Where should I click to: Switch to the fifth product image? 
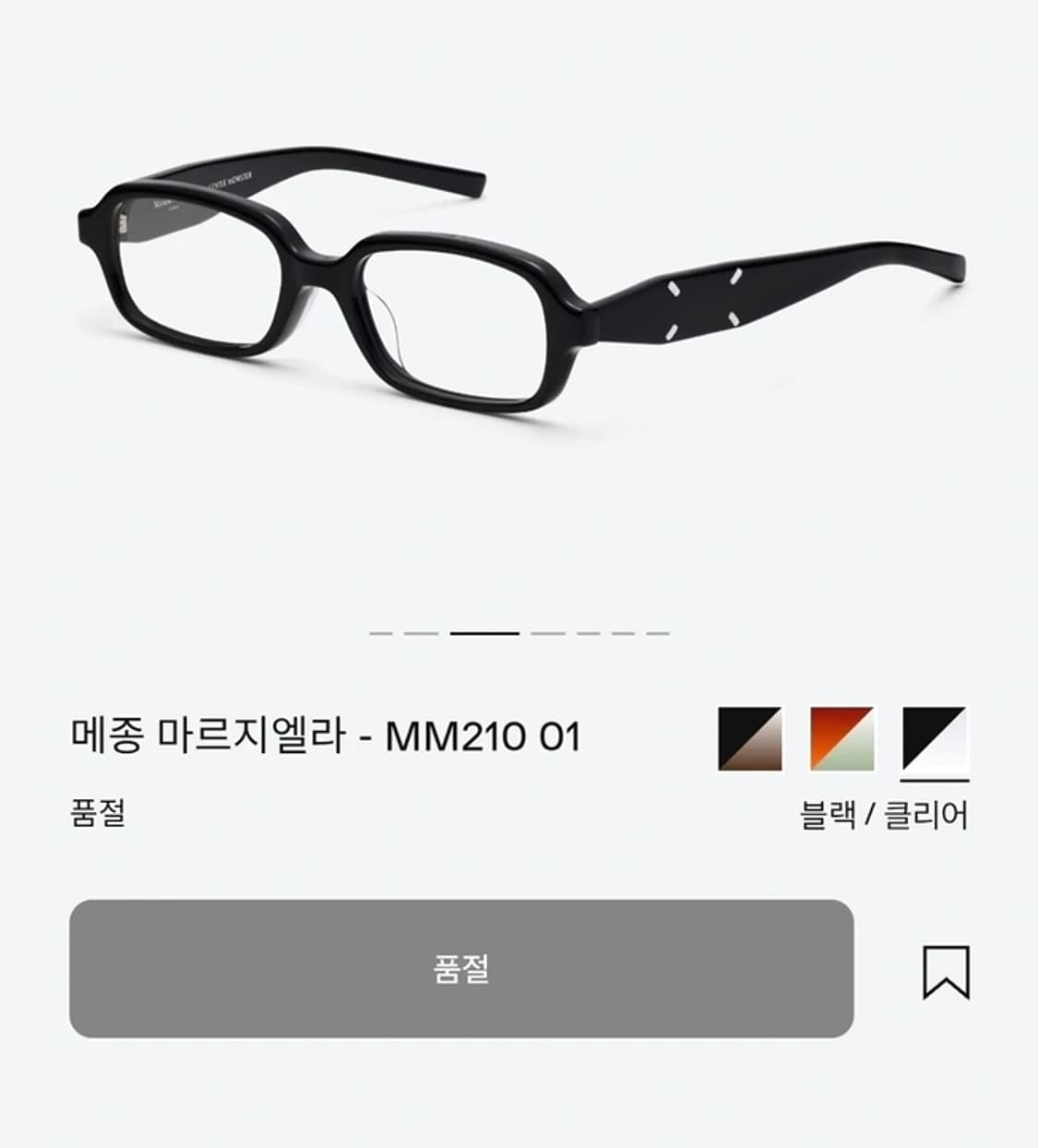tap(589, 633)
